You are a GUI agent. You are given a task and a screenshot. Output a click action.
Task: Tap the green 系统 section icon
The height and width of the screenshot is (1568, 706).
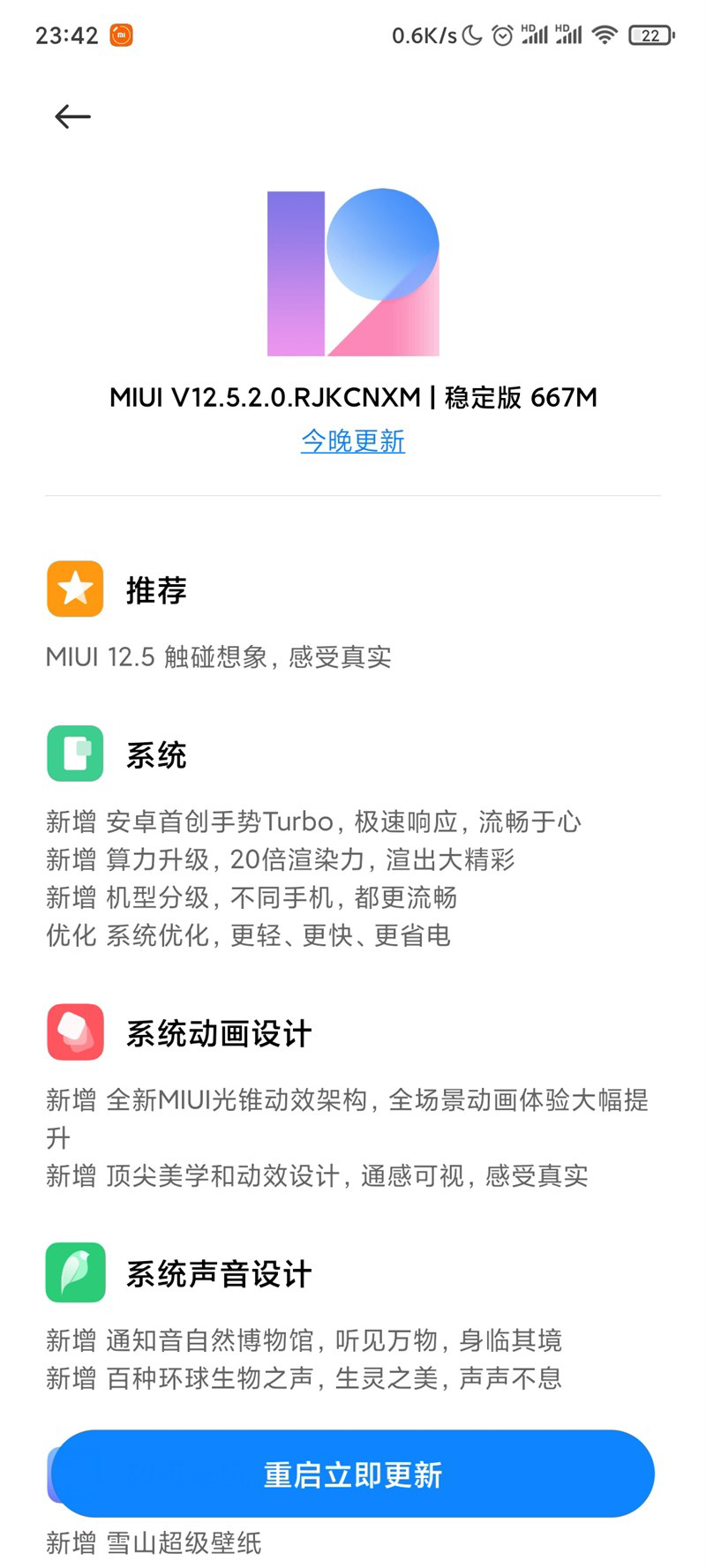click(x=75, y=754)
